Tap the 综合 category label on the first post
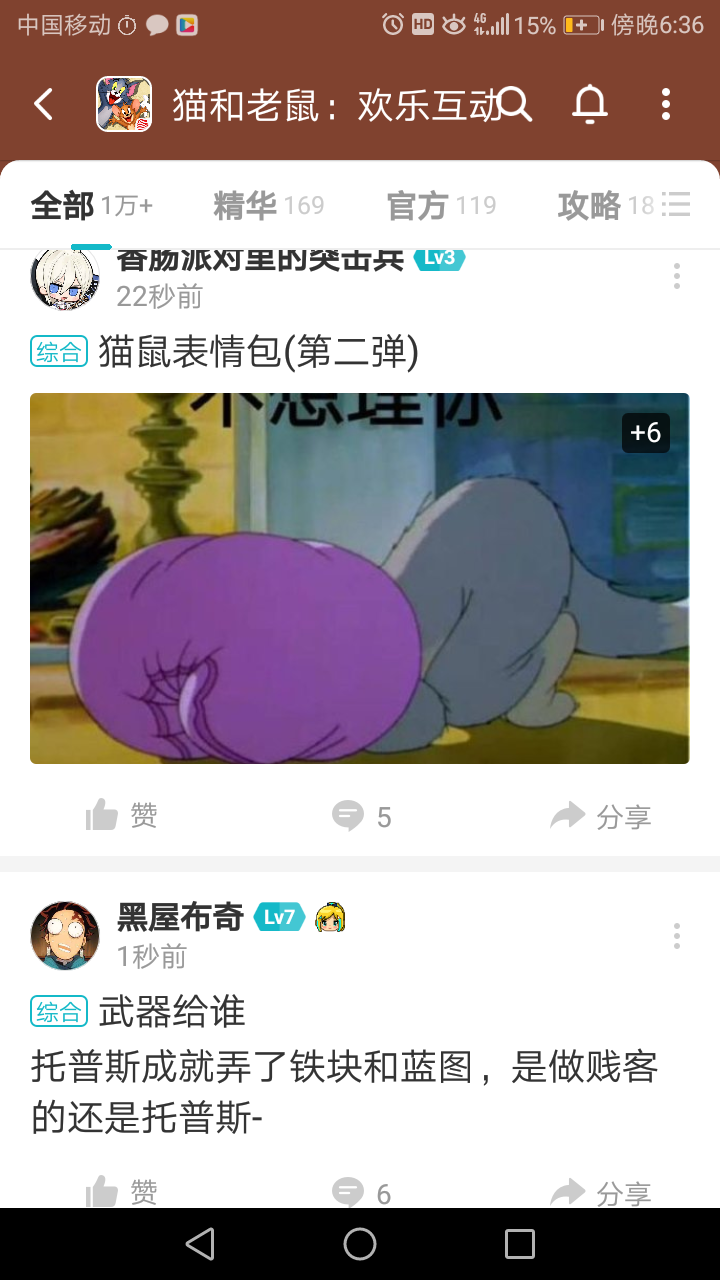Screen dimensions: 720x1280 pyautogui.click(x=59, y=351)
